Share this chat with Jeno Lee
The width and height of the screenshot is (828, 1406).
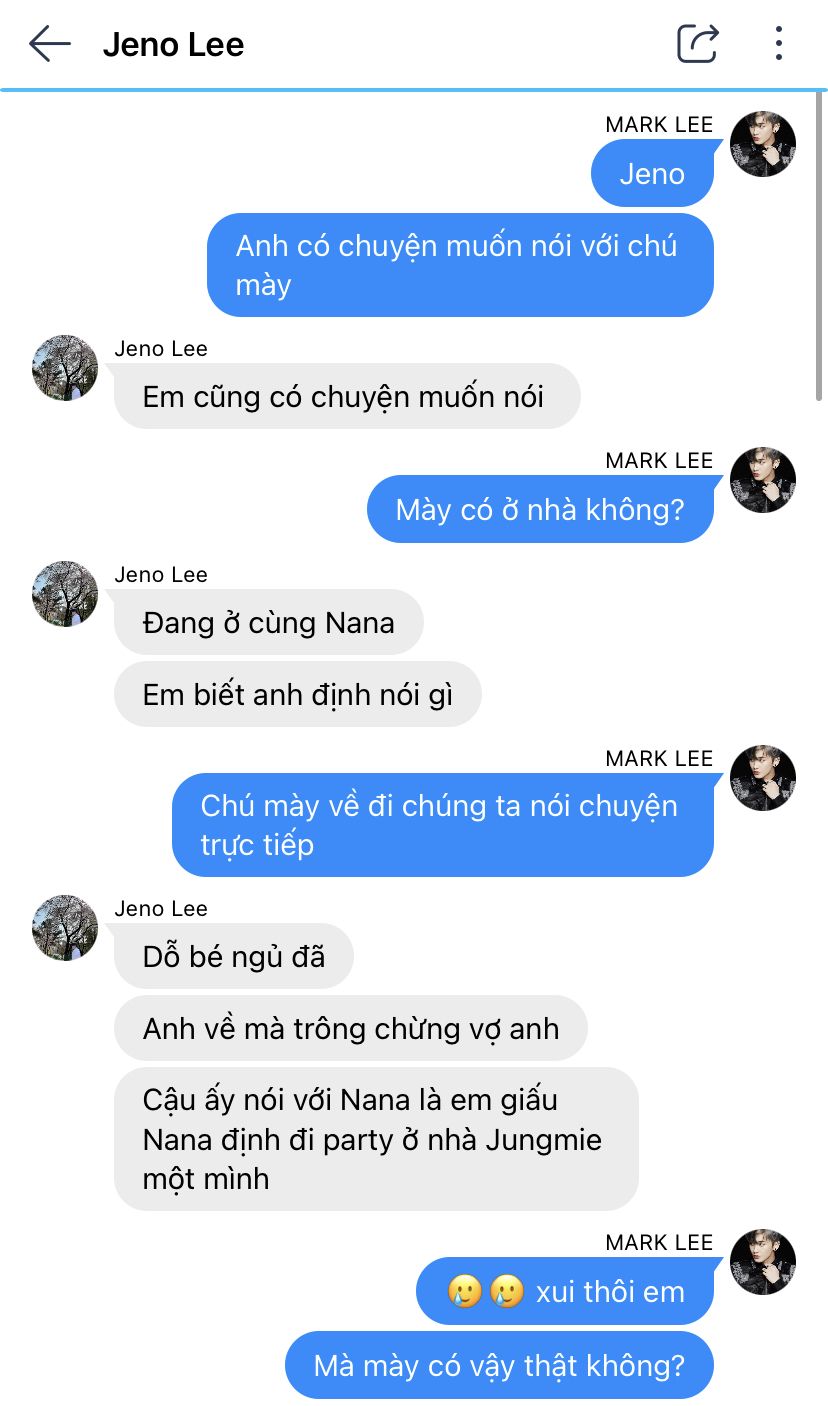[x=698, y=43]
